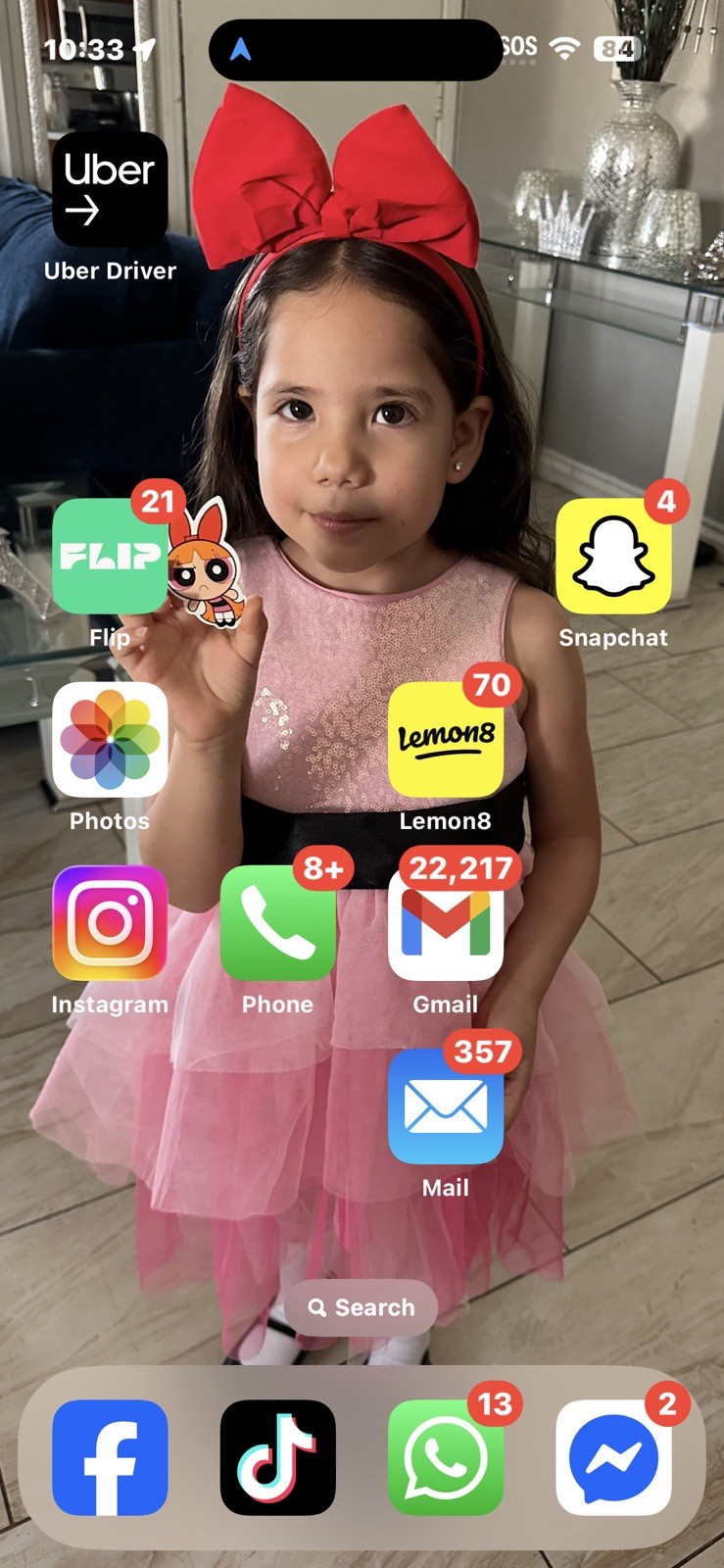Open Messenger from the dock
The width and height of the screenshot is (724, 1568).
click(613, 1457)
